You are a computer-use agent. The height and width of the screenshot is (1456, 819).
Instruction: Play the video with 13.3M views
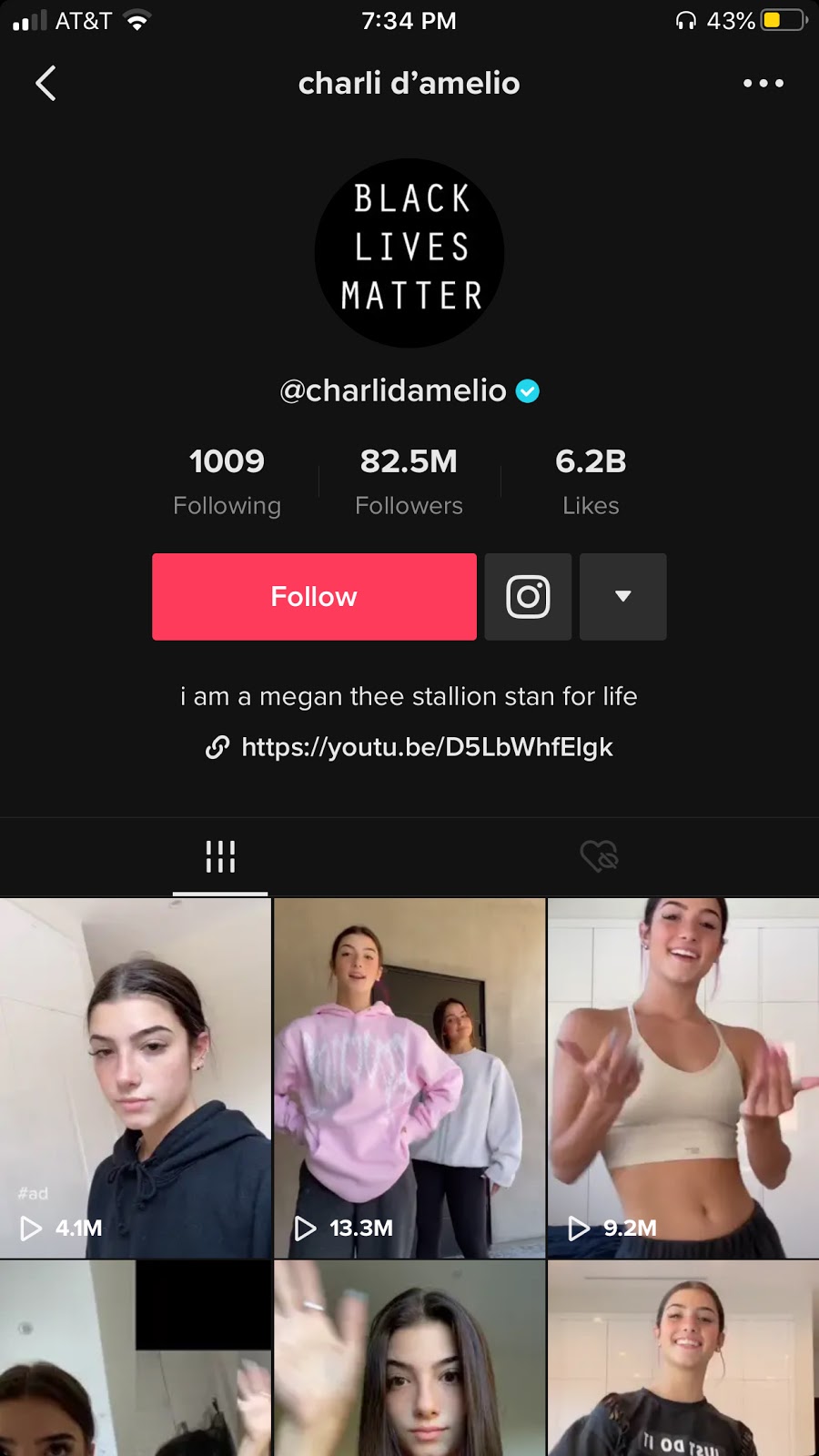(x=409, y=1078)
